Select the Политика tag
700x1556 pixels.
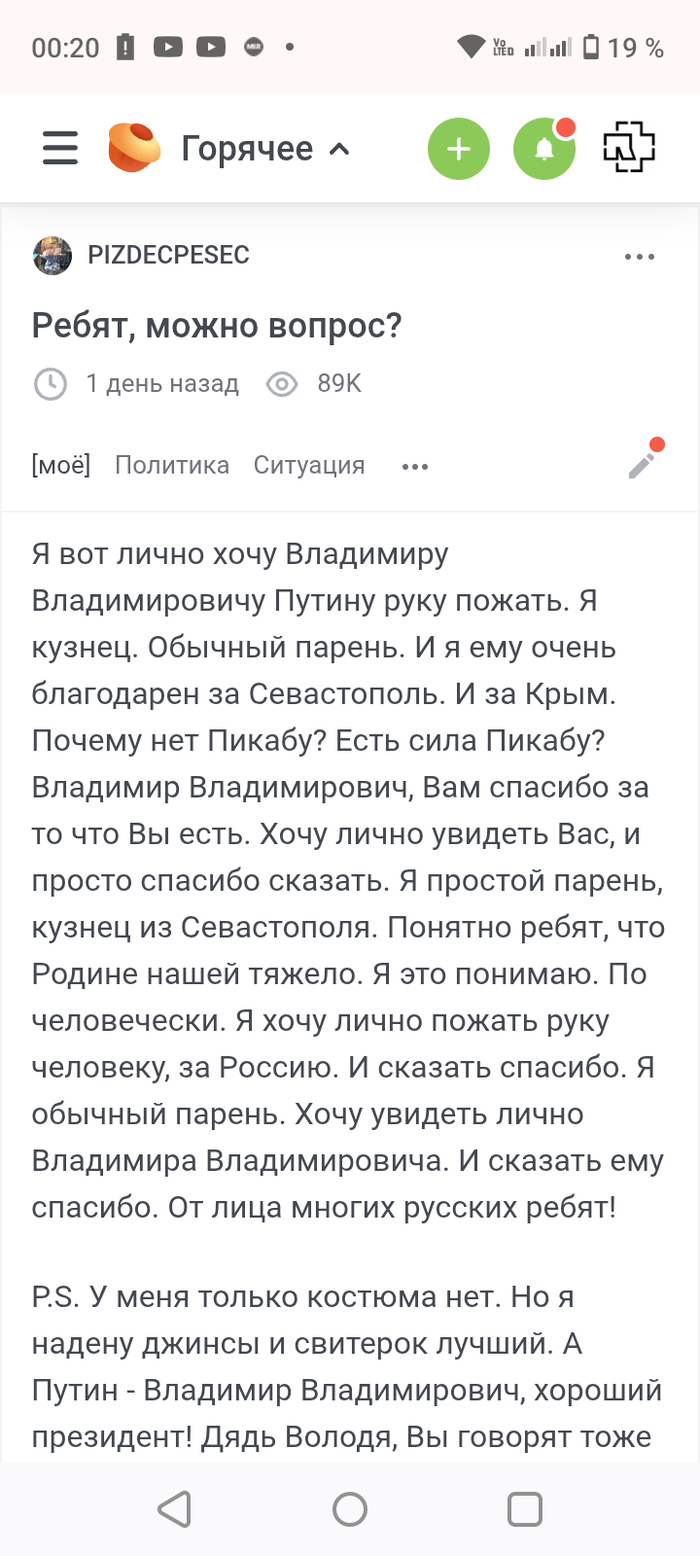pos(172,465)
